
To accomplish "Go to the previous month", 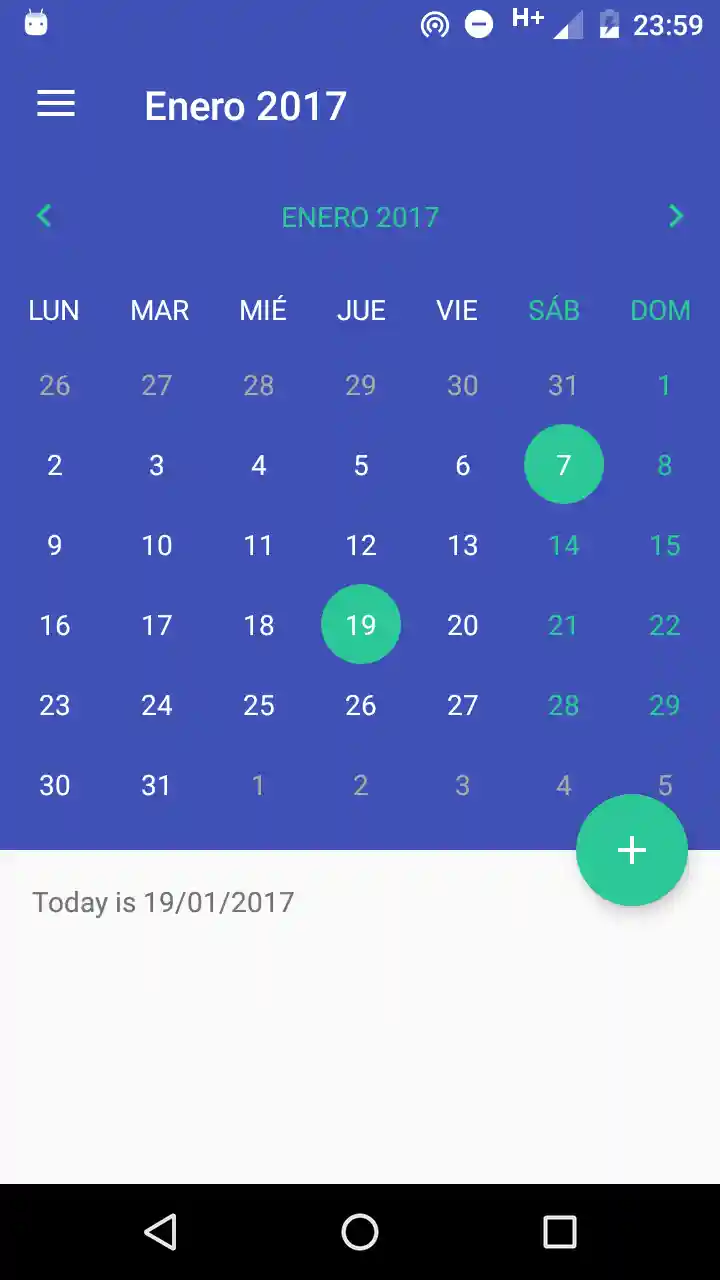I will [44, 216].
